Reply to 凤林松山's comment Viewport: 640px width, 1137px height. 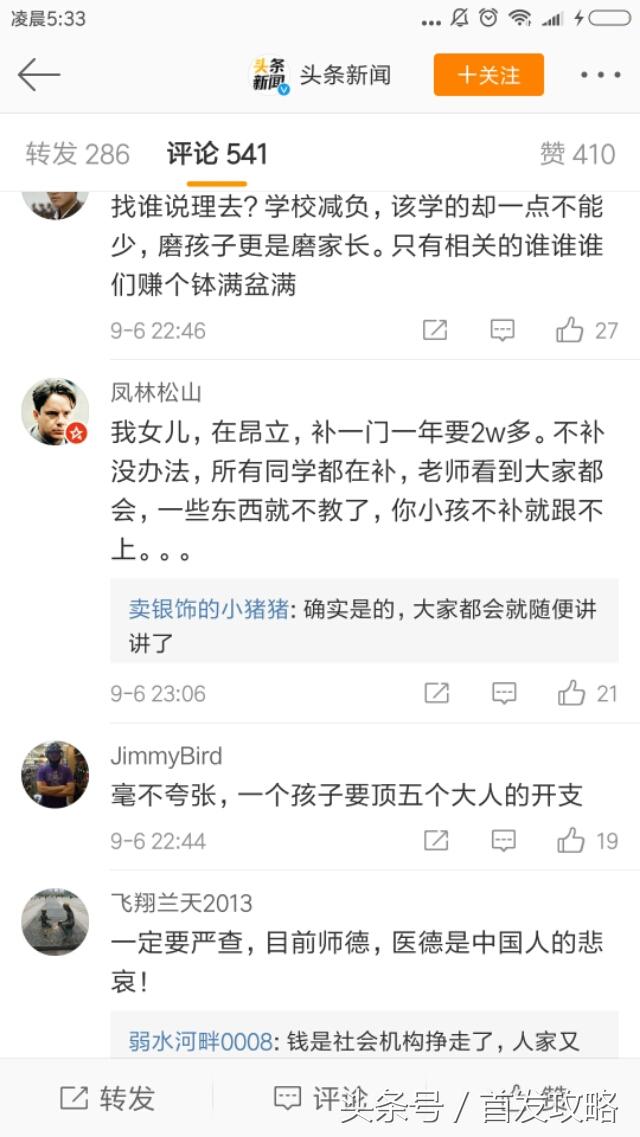[504, 694]
